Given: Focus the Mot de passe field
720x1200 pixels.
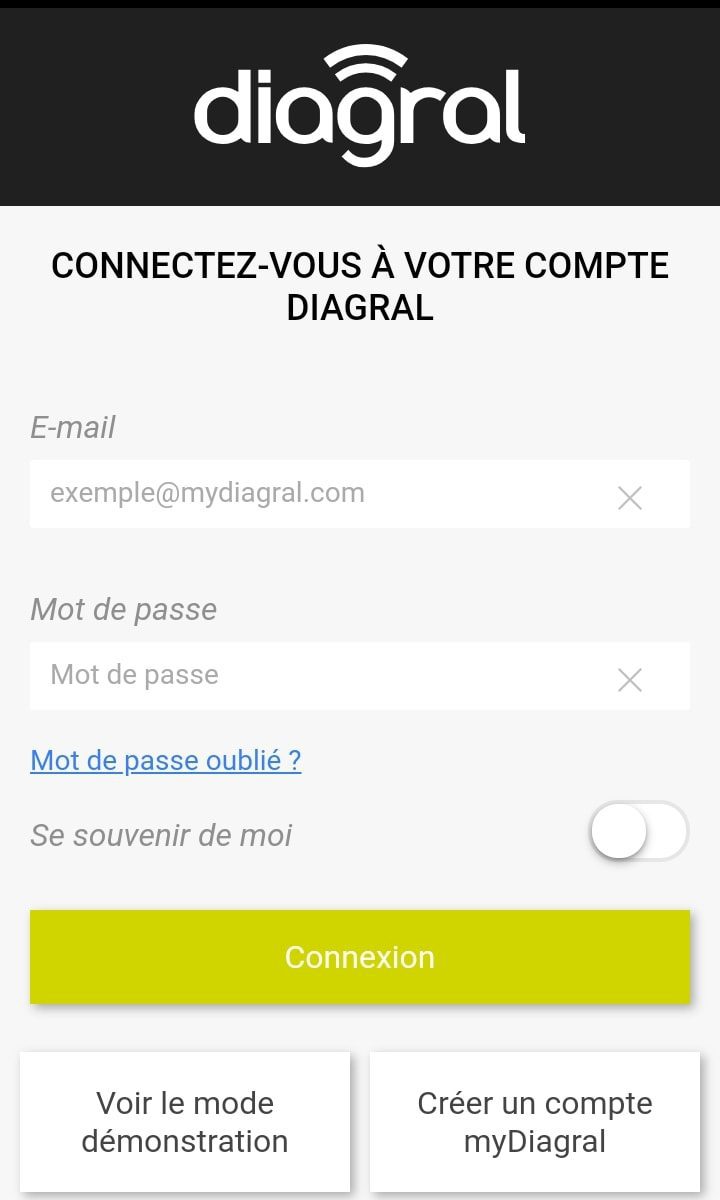Looking at the screenshot, I should coord(359,676).
